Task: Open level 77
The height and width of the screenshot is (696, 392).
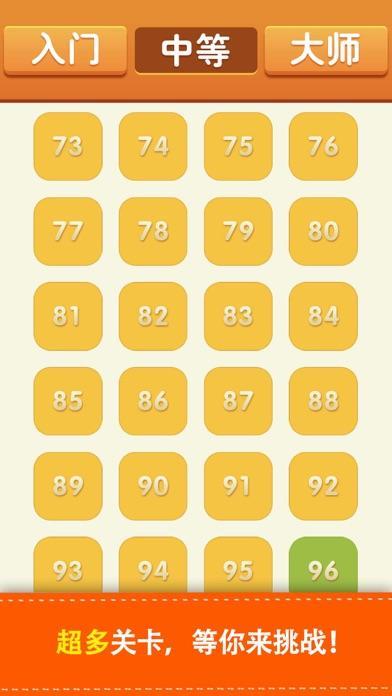Action: point(68,231)
